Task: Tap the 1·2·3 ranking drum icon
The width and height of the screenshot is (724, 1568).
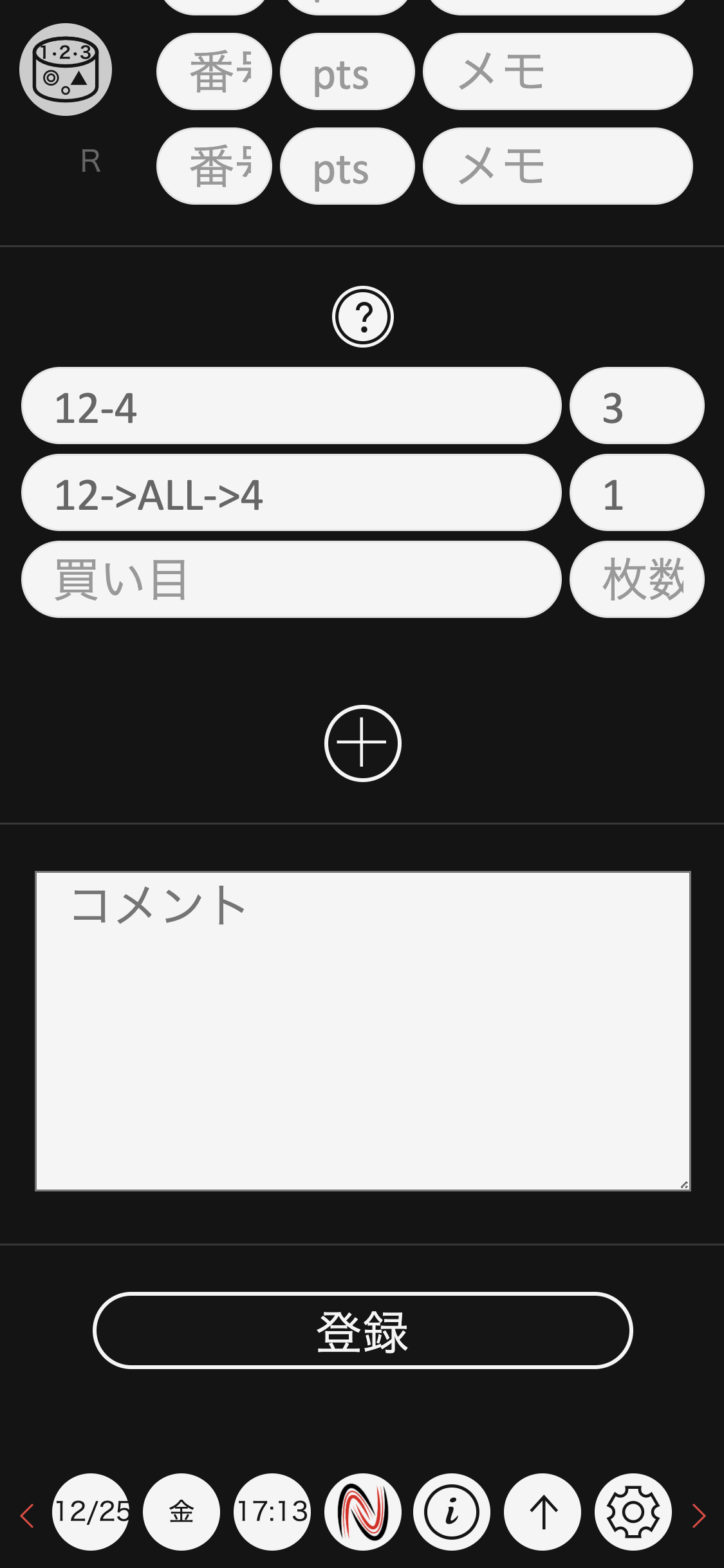Action: pyautogui.click(x=66, y=70)
